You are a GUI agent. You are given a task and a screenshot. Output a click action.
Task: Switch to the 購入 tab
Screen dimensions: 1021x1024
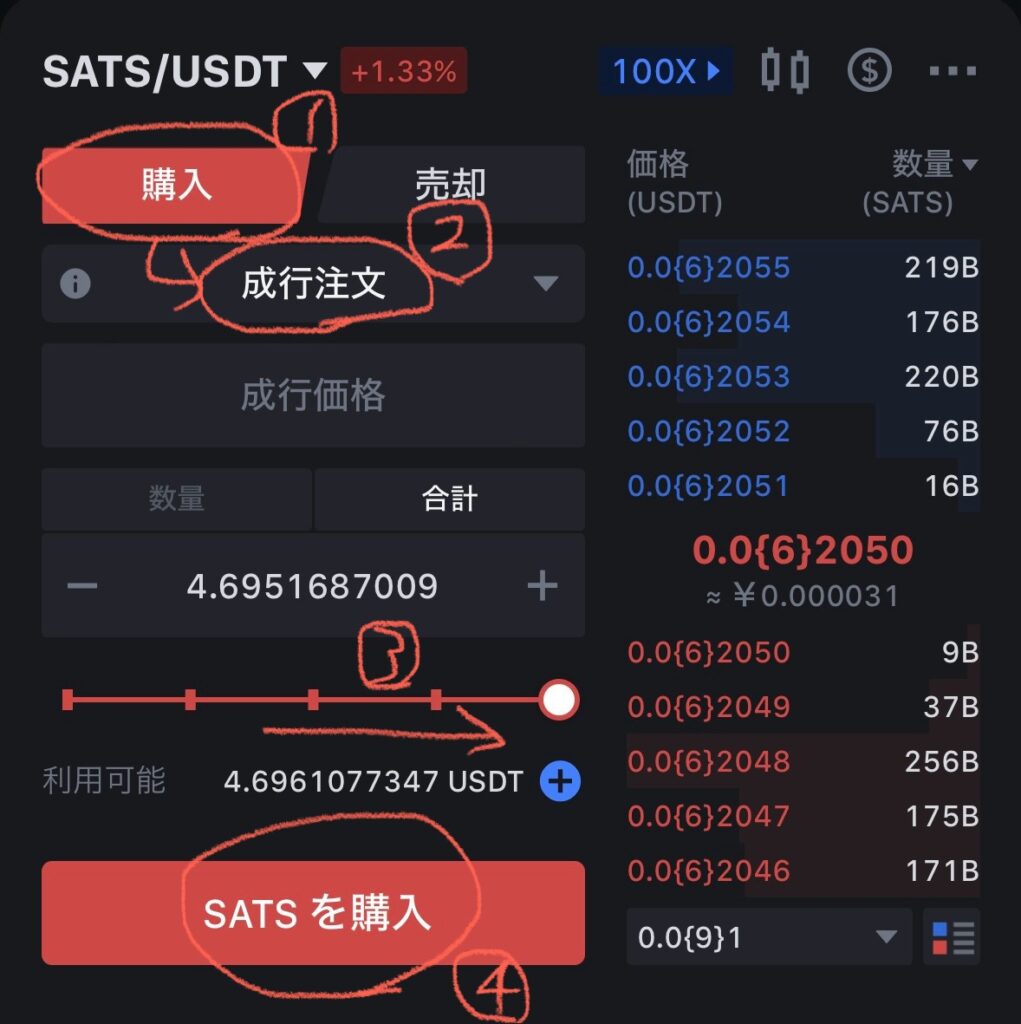pos(176,185)
